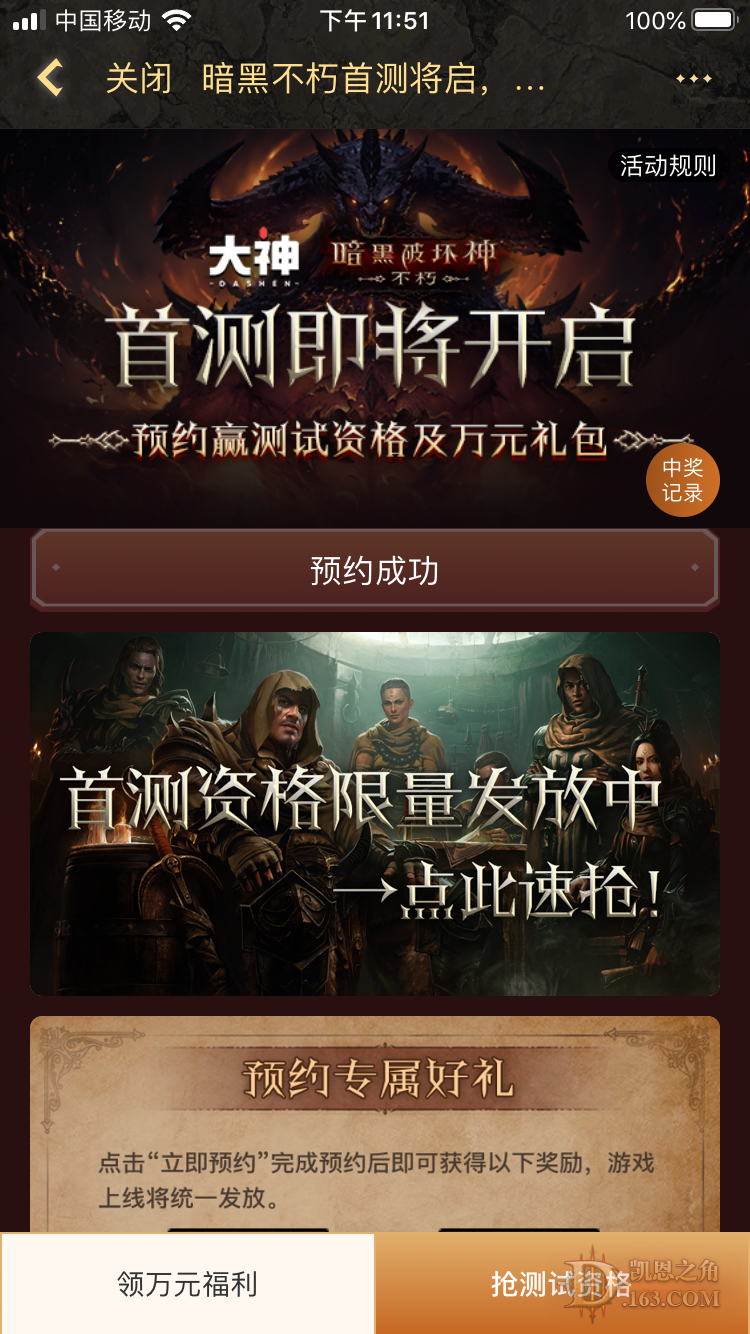This screenshot has width=750, height=1334.
Task: Tap 领万元福利 at the bottom
Action: pos(188,1284)
